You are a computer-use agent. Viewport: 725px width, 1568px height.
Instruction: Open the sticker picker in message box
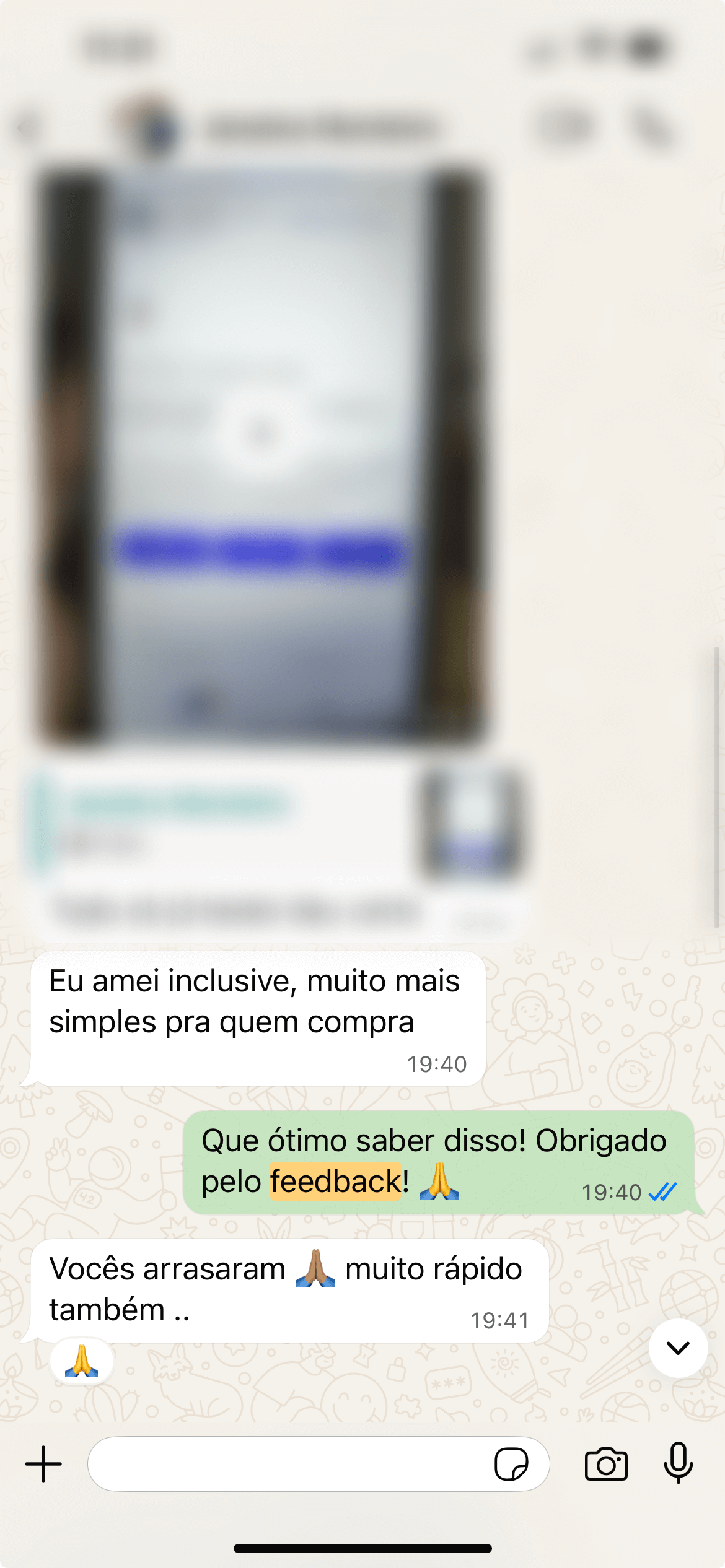511,1465
